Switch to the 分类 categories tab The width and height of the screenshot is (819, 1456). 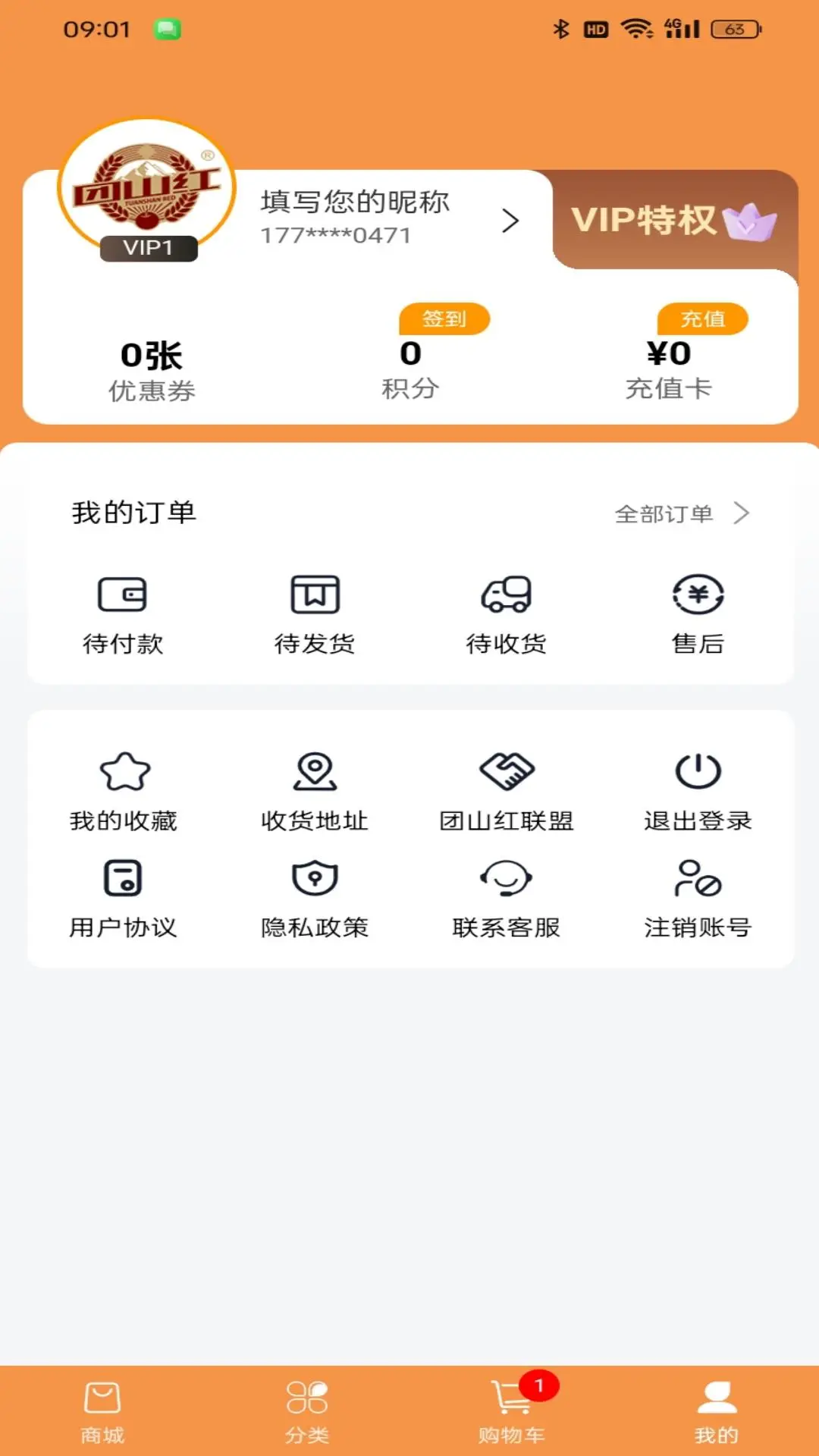point(307,1412)
